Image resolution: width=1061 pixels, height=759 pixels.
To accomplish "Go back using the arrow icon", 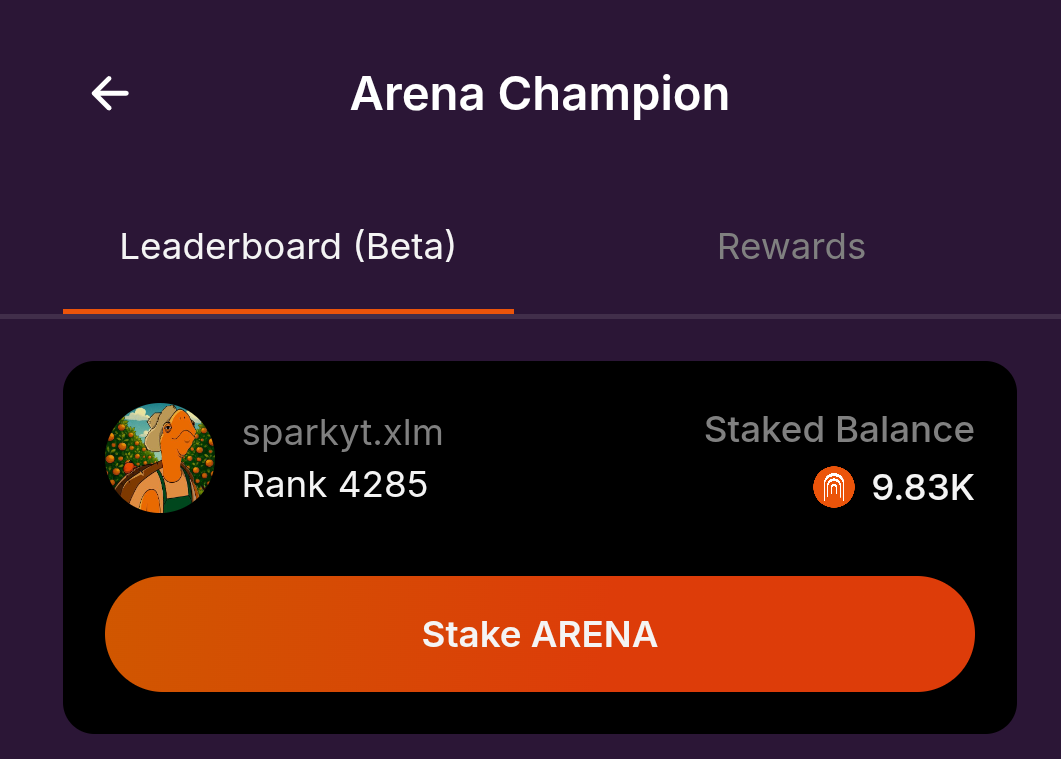I will click(x=110, y=94).
